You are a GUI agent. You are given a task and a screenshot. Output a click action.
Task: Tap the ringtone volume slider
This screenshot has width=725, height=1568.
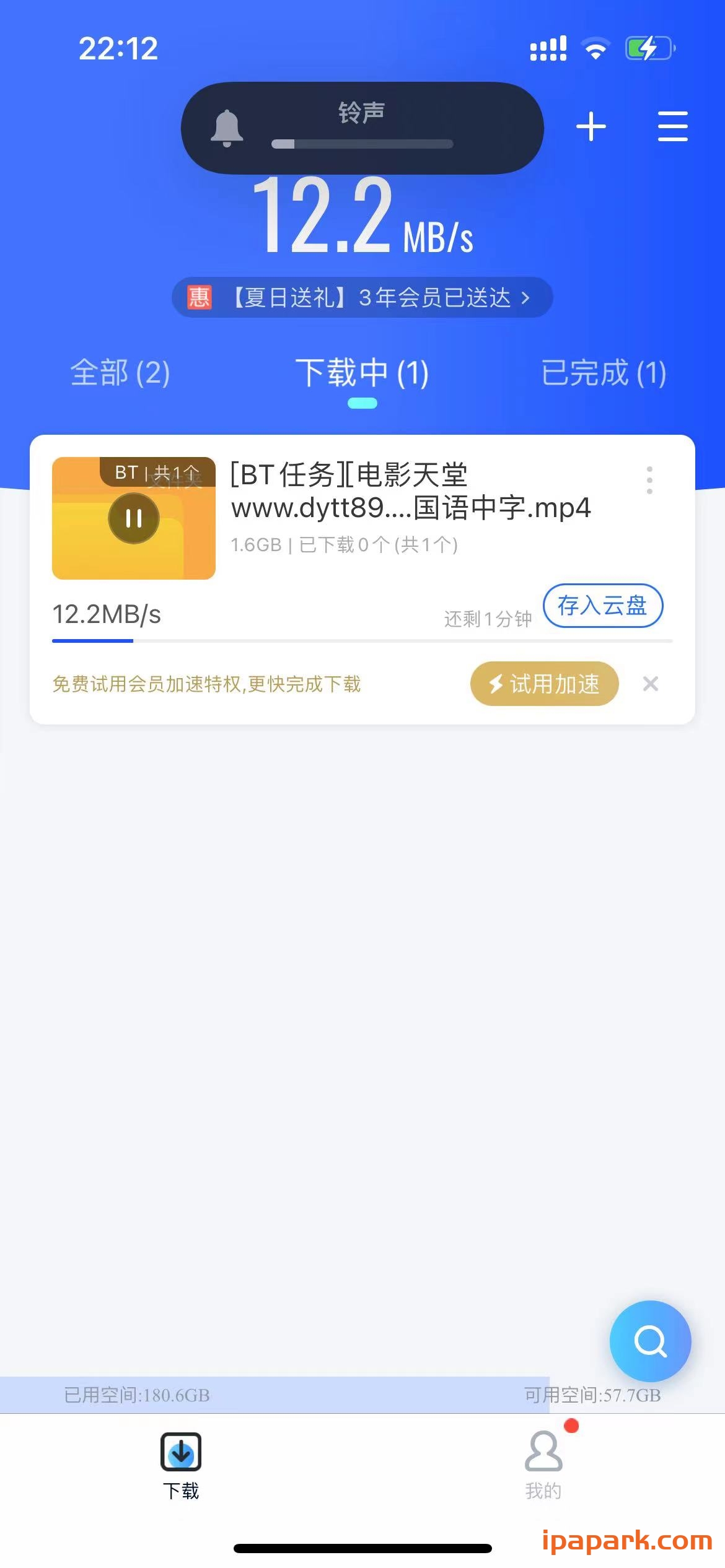tap(361, 143)
